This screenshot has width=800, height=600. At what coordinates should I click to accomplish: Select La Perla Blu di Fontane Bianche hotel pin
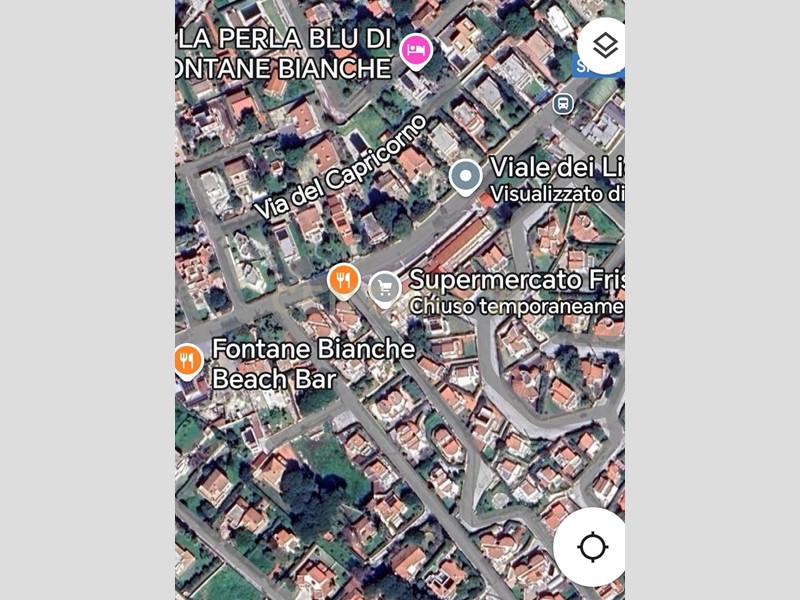(416, 49)
